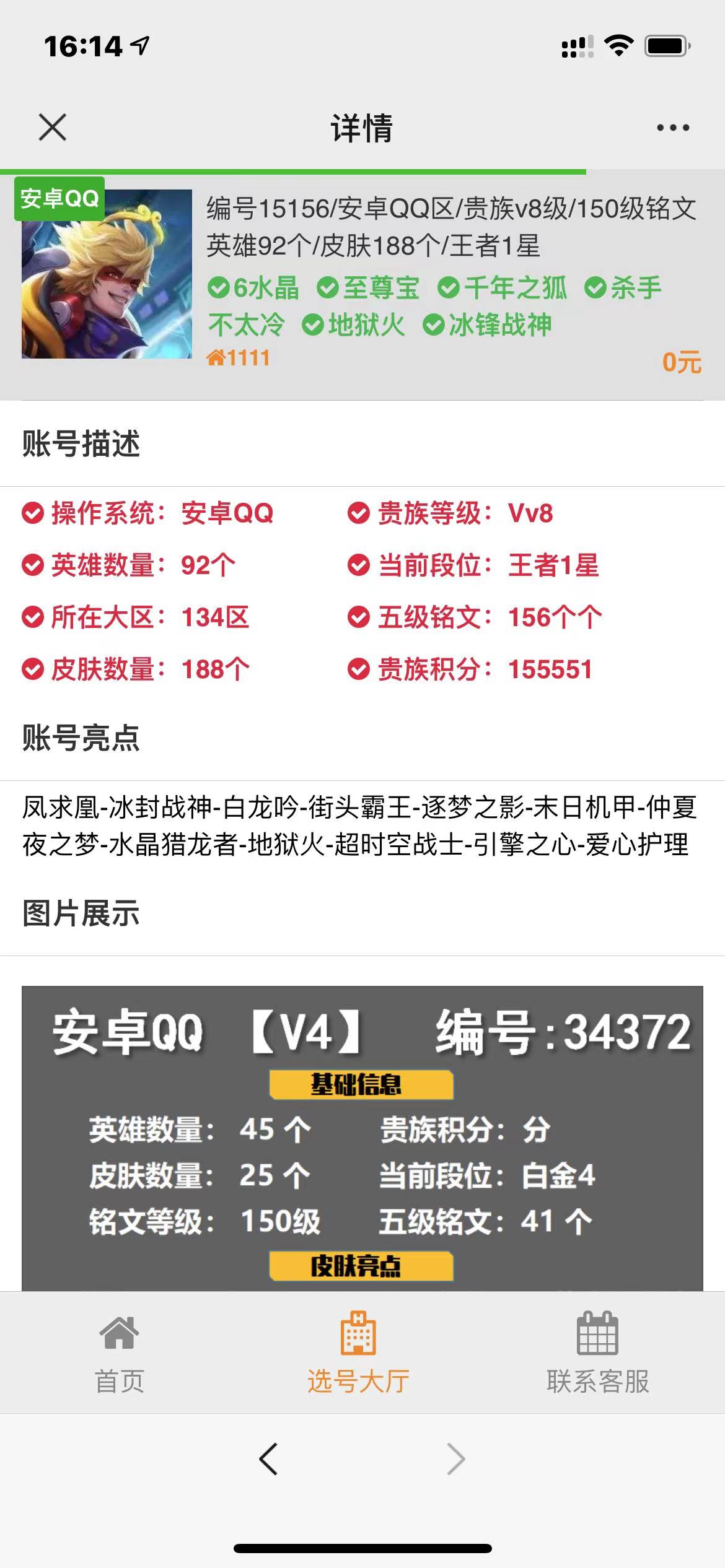Close the 详情 page
The width and height of the screenshot is (725, 1568).
53,128
